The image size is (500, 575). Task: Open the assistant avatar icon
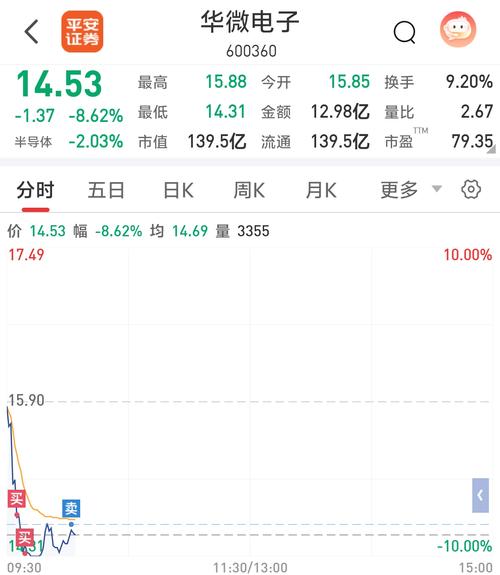tap(458, 30)
